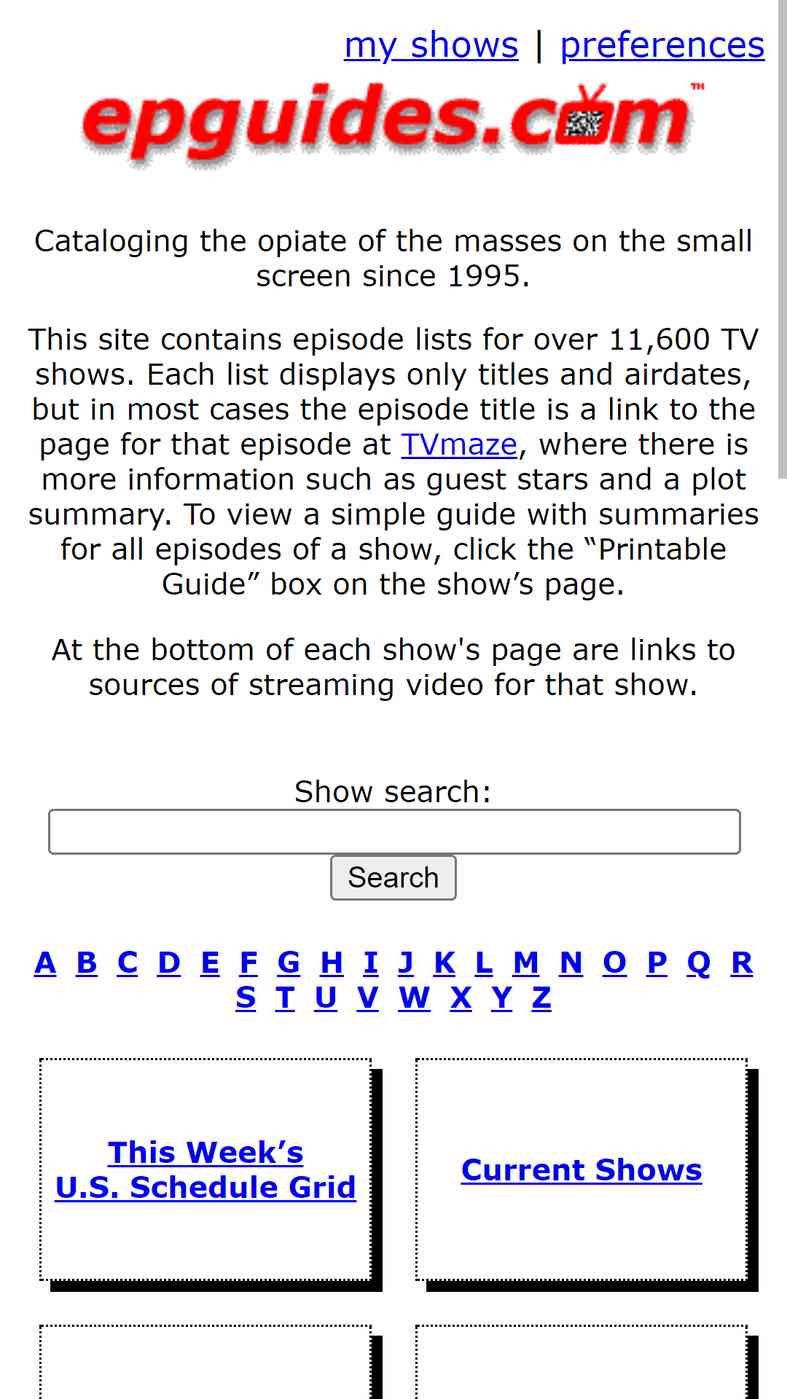Open the preferences link
The height and width of the screenshot is (1399, 787).
[661, 45]
